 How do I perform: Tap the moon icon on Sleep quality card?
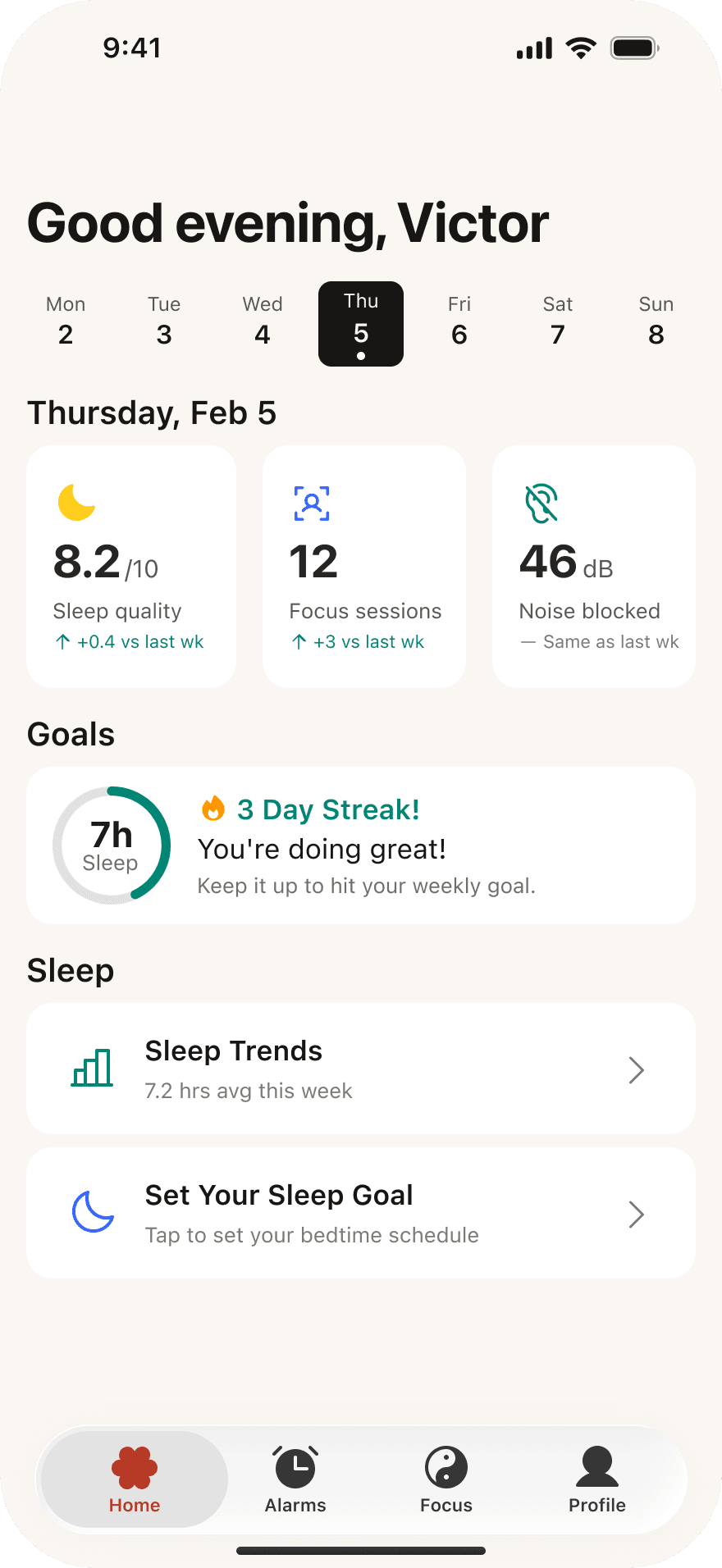tap(78, 503)
